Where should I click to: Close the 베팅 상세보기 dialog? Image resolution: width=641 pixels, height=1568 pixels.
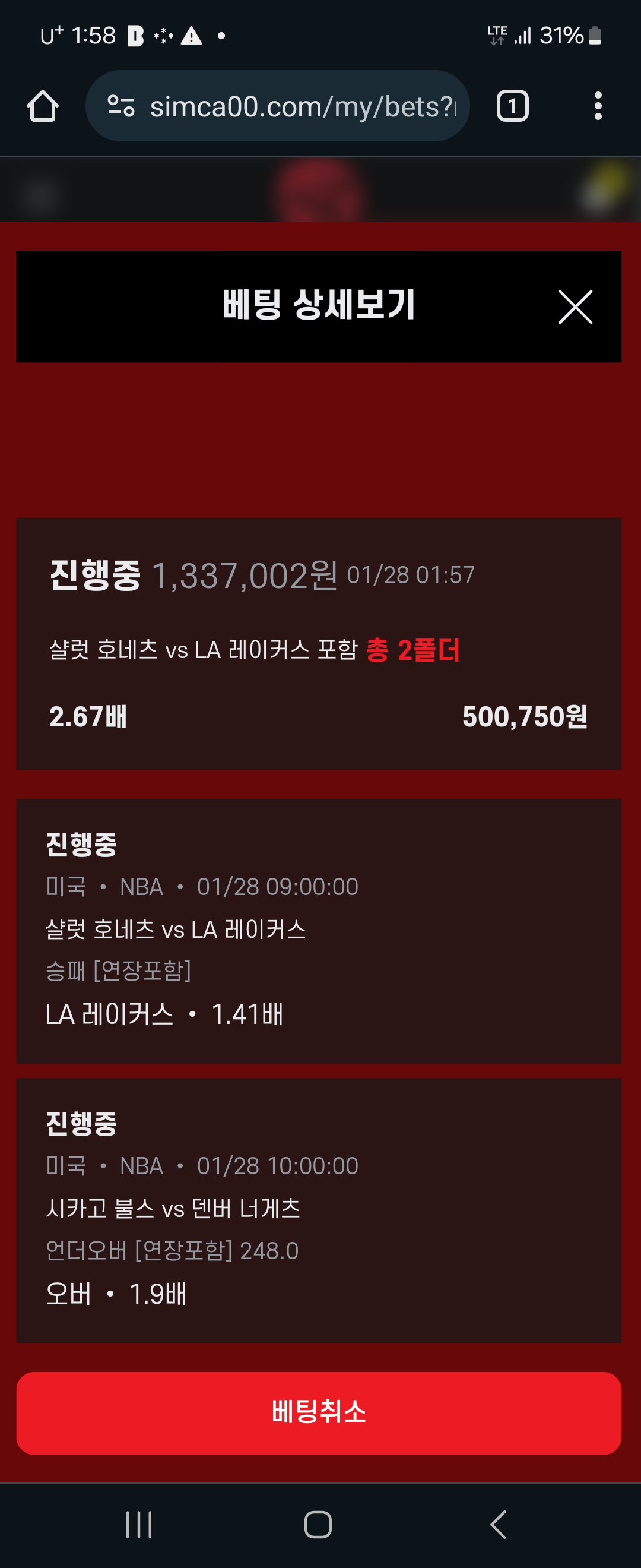tap(575, 307)
